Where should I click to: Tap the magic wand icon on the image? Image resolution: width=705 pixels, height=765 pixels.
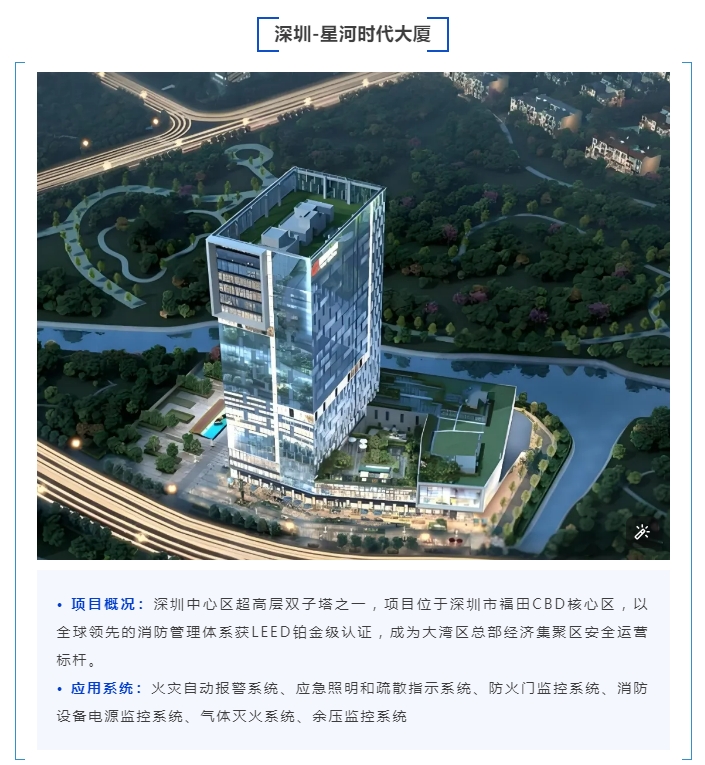click(x=642, y=532)
